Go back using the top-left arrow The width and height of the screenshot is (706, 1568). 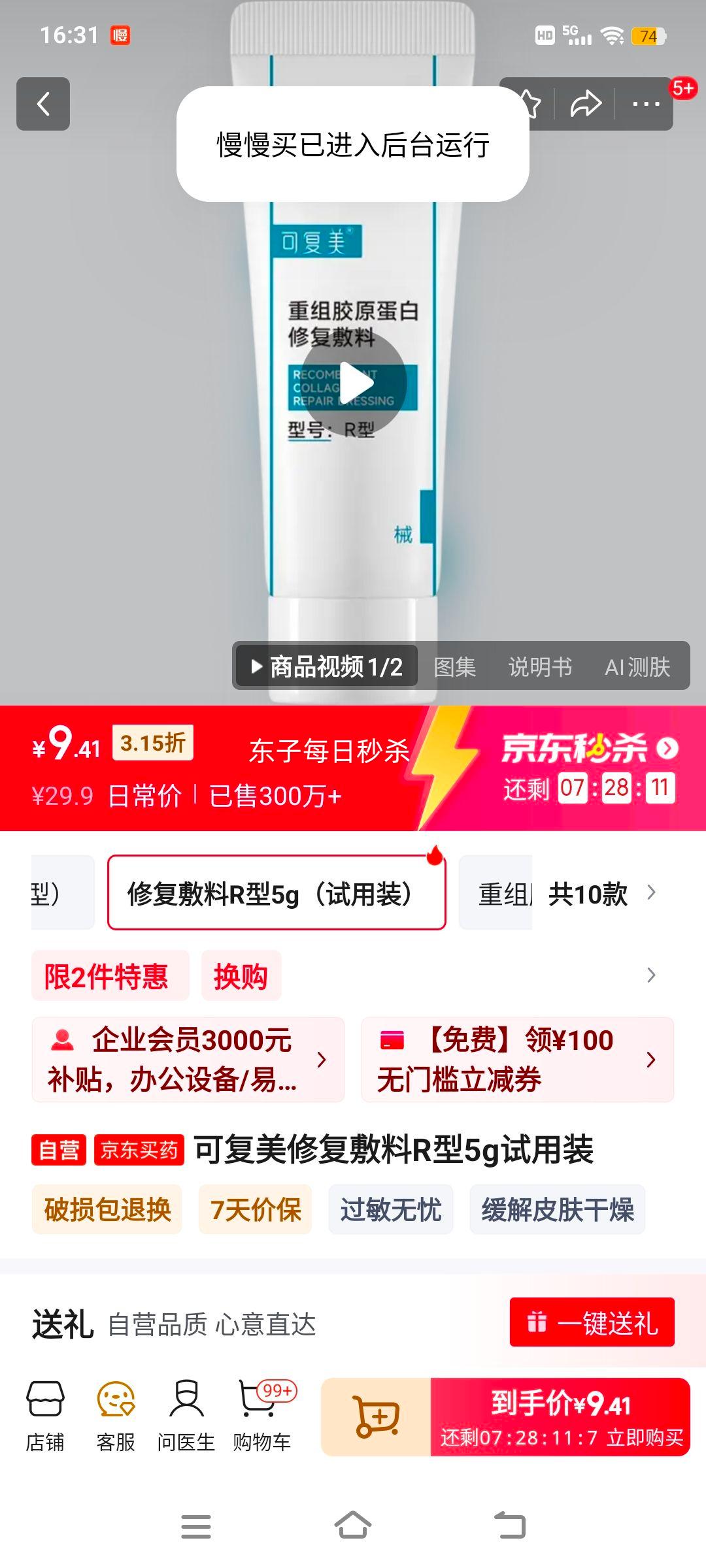point(43,104)
